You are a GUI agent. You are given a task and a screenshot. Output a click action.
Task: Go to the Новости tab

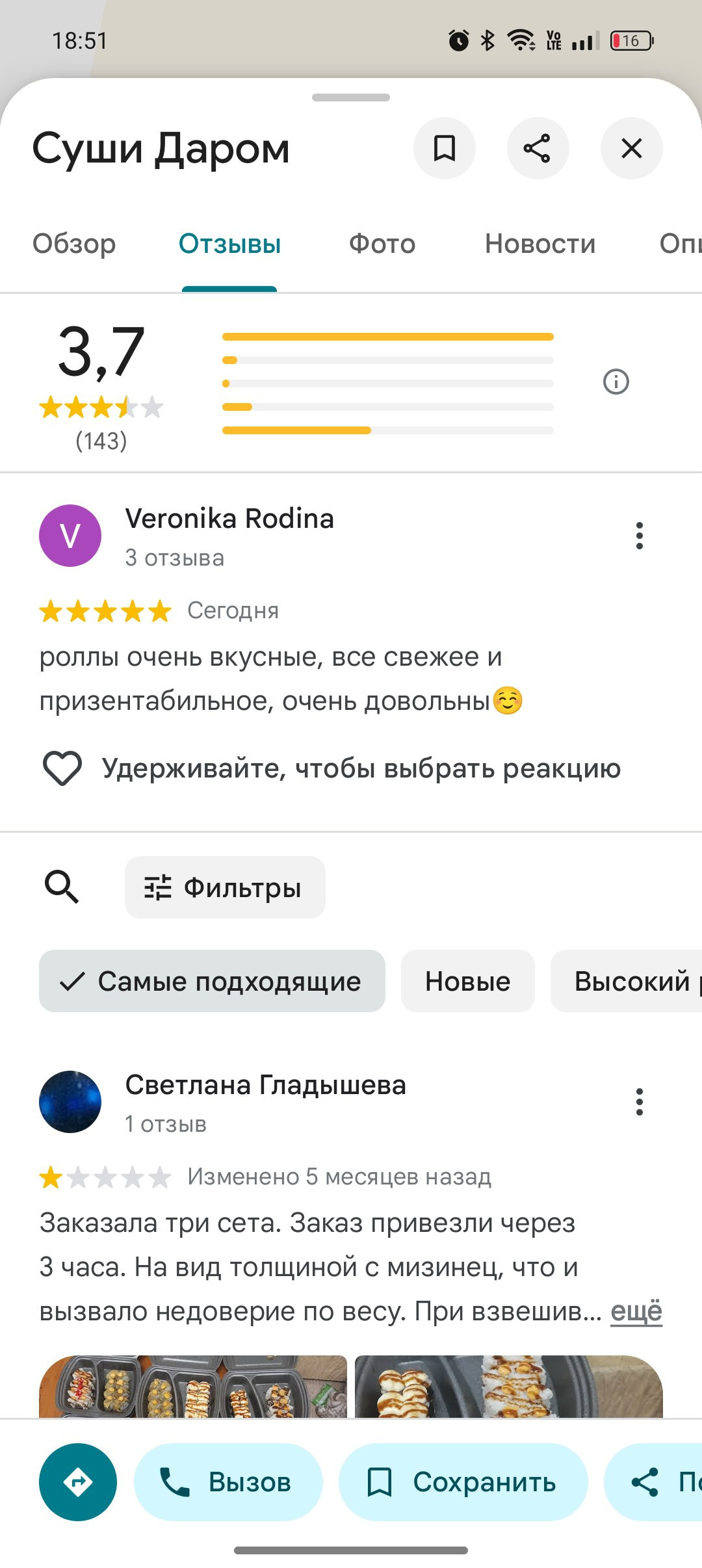click(x=540, y=244)
